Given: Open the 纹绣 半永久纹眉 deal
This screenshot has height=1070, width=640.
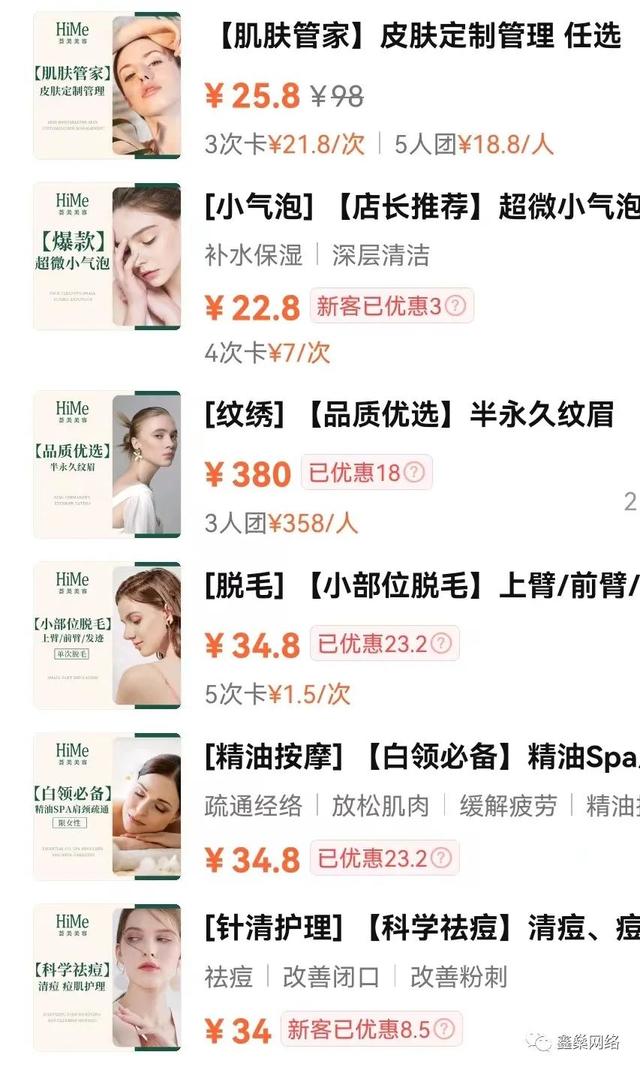Looking at the screenshot, I should pyautogui.click(x=408, y=414).
